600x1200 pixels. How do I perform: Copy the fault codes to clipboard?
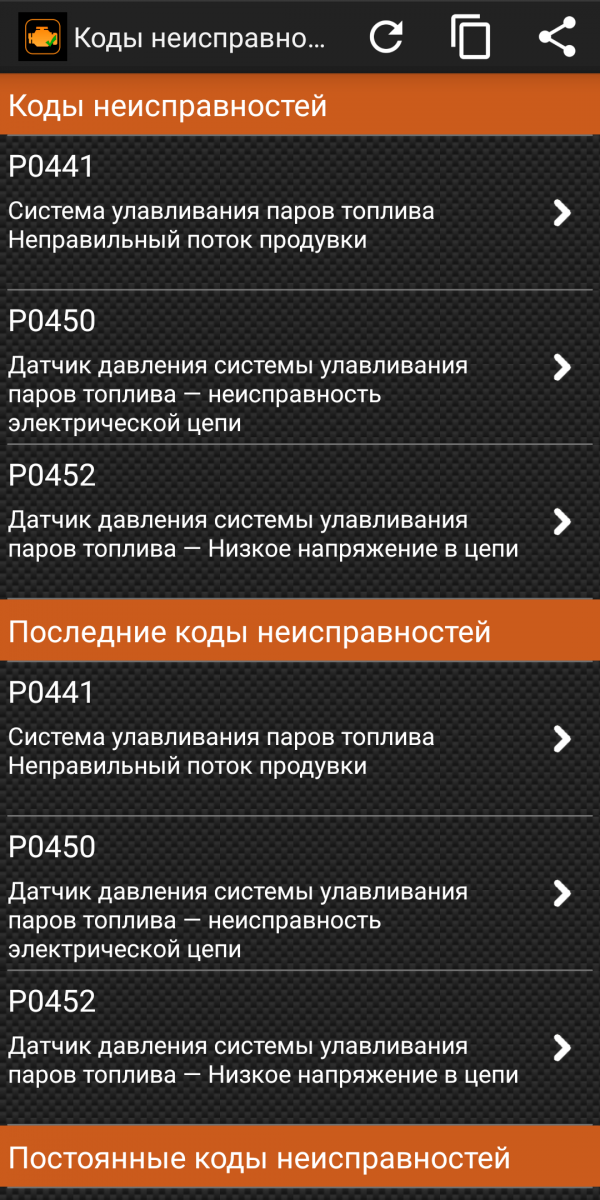[x=470, y=37]
